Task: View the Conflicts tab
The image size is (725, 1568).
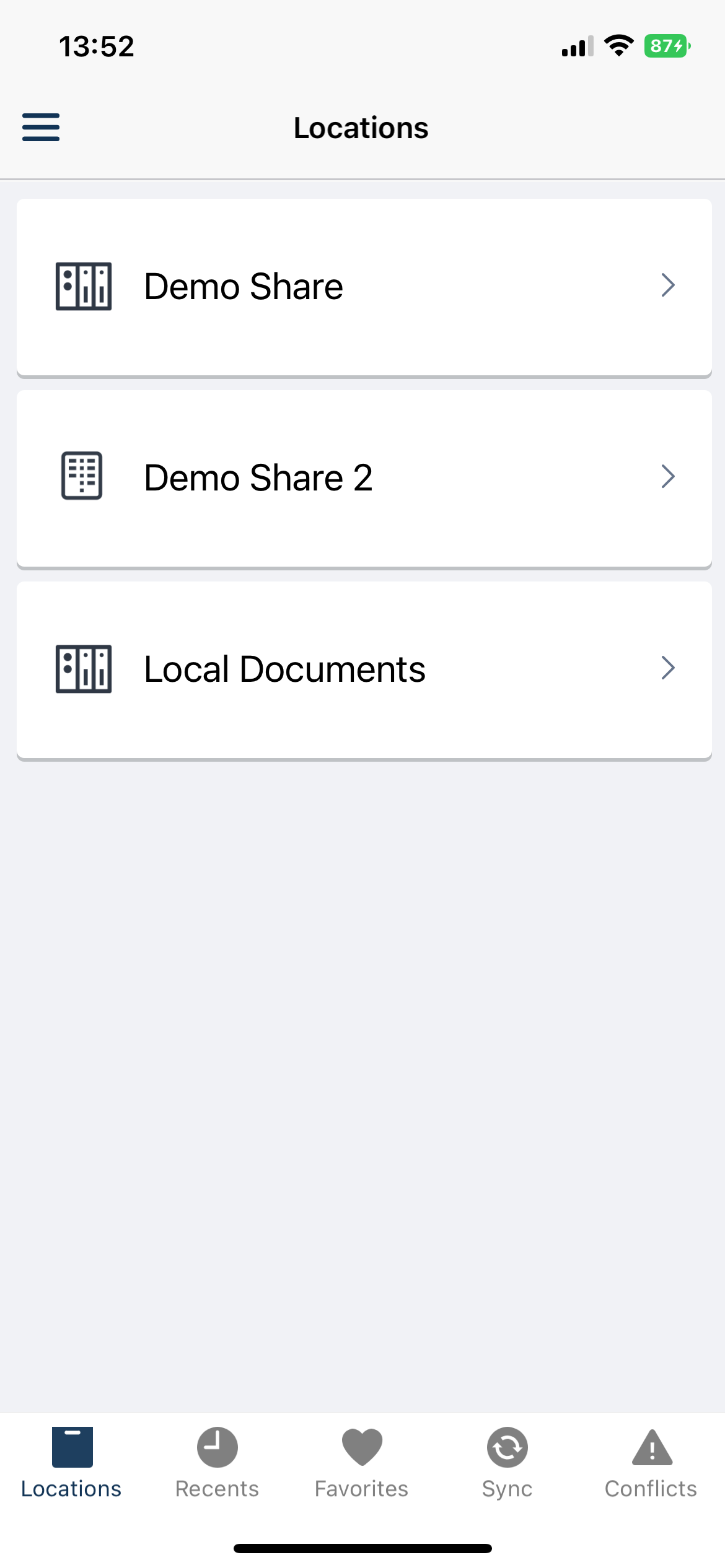Action: click(x=651, y=1464)
